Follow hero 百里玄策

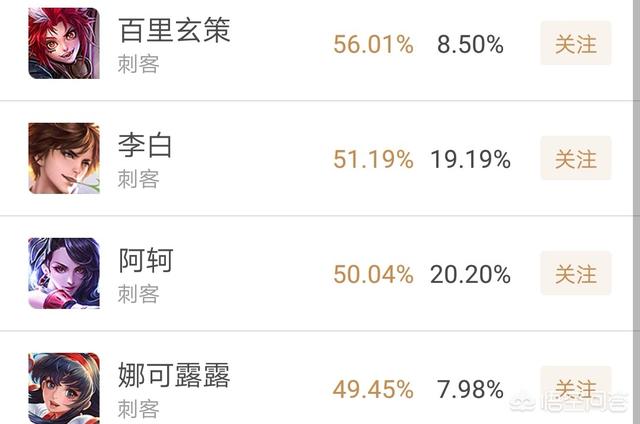[575, 44]
